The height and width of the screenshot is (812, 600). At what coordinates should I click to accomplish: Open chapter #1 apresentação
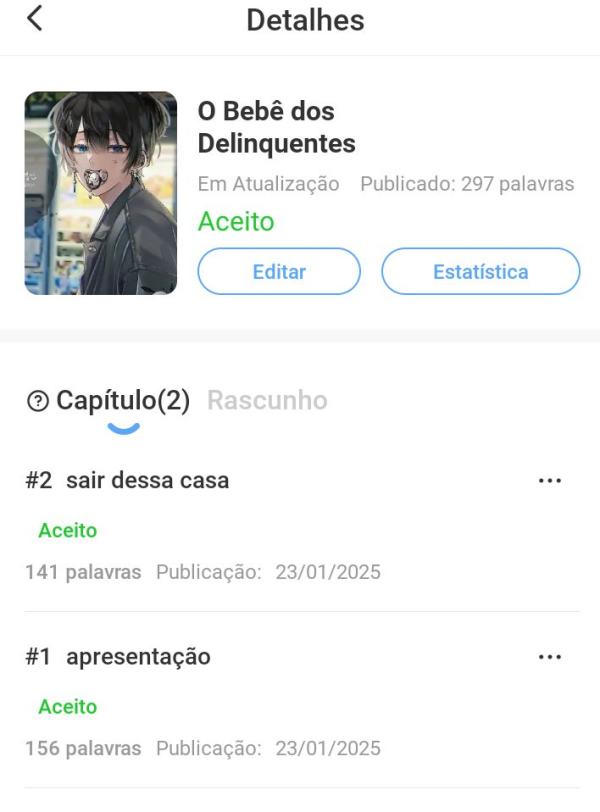point(139,657)
